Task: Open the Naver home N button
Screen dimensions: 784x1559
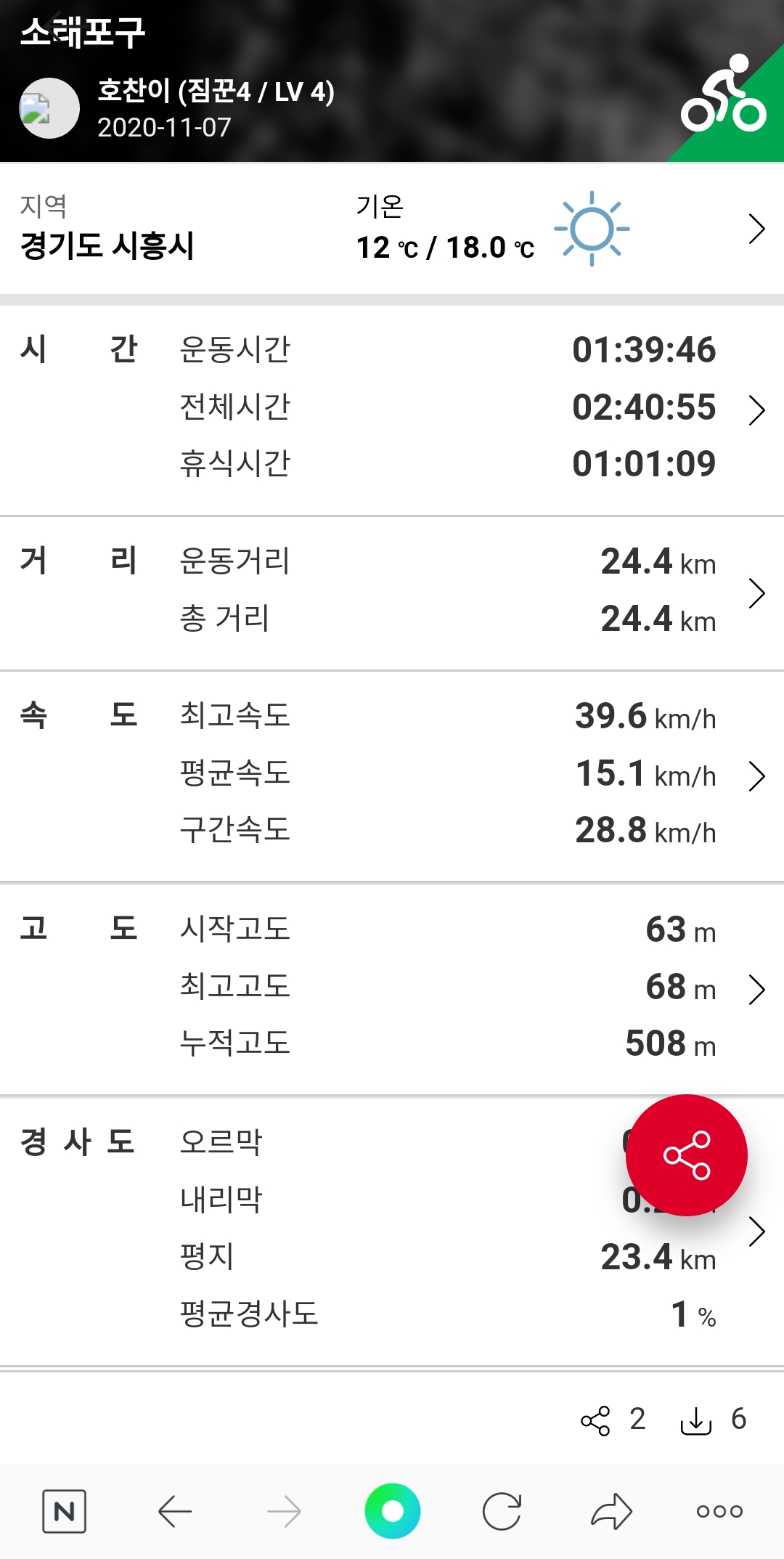Action: click(65, 1512)
